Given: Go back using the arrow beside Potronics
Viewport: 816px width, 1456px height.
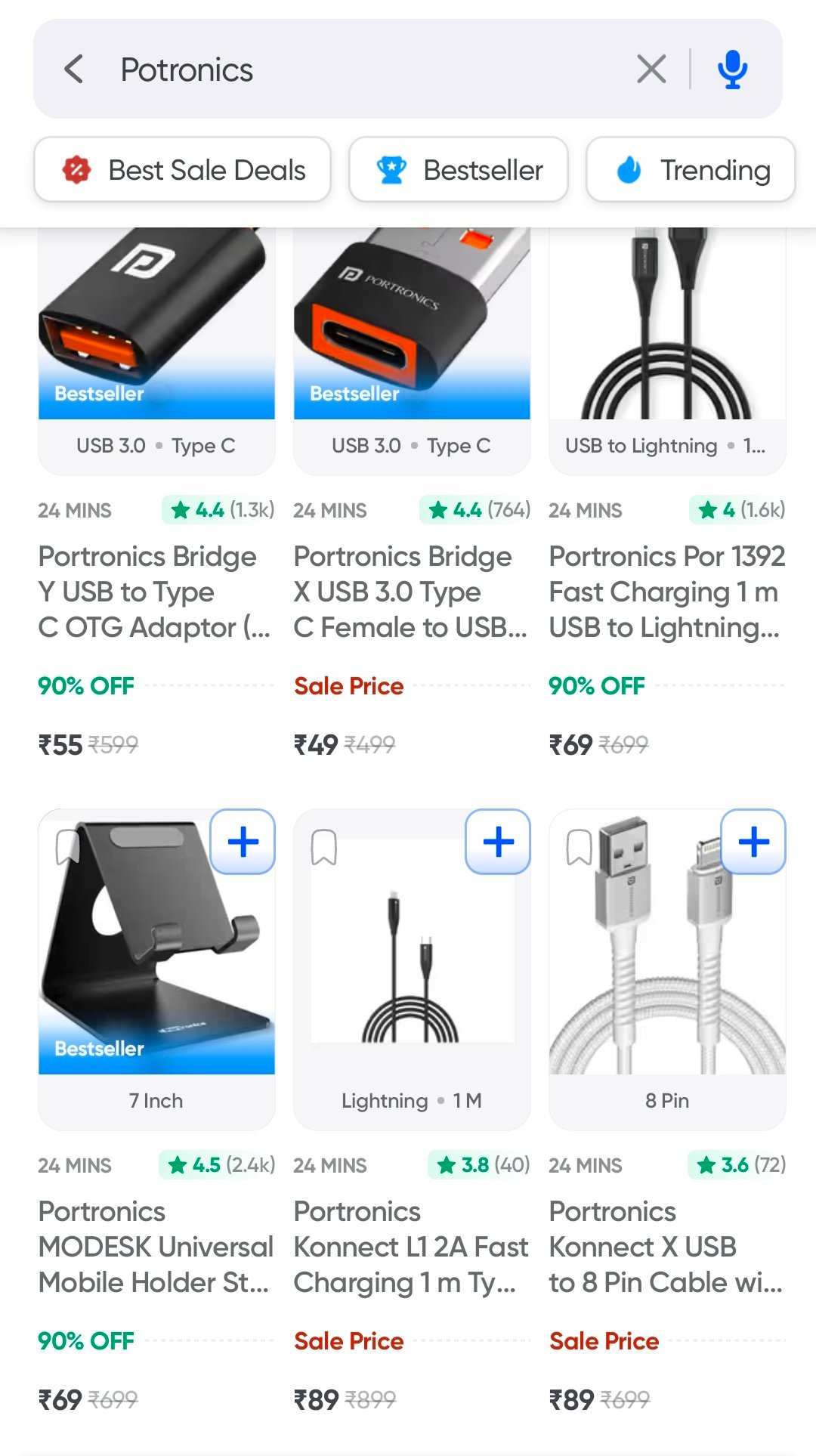Looking at the screenshot, I should pyautogui.click(x=73, y=69).
